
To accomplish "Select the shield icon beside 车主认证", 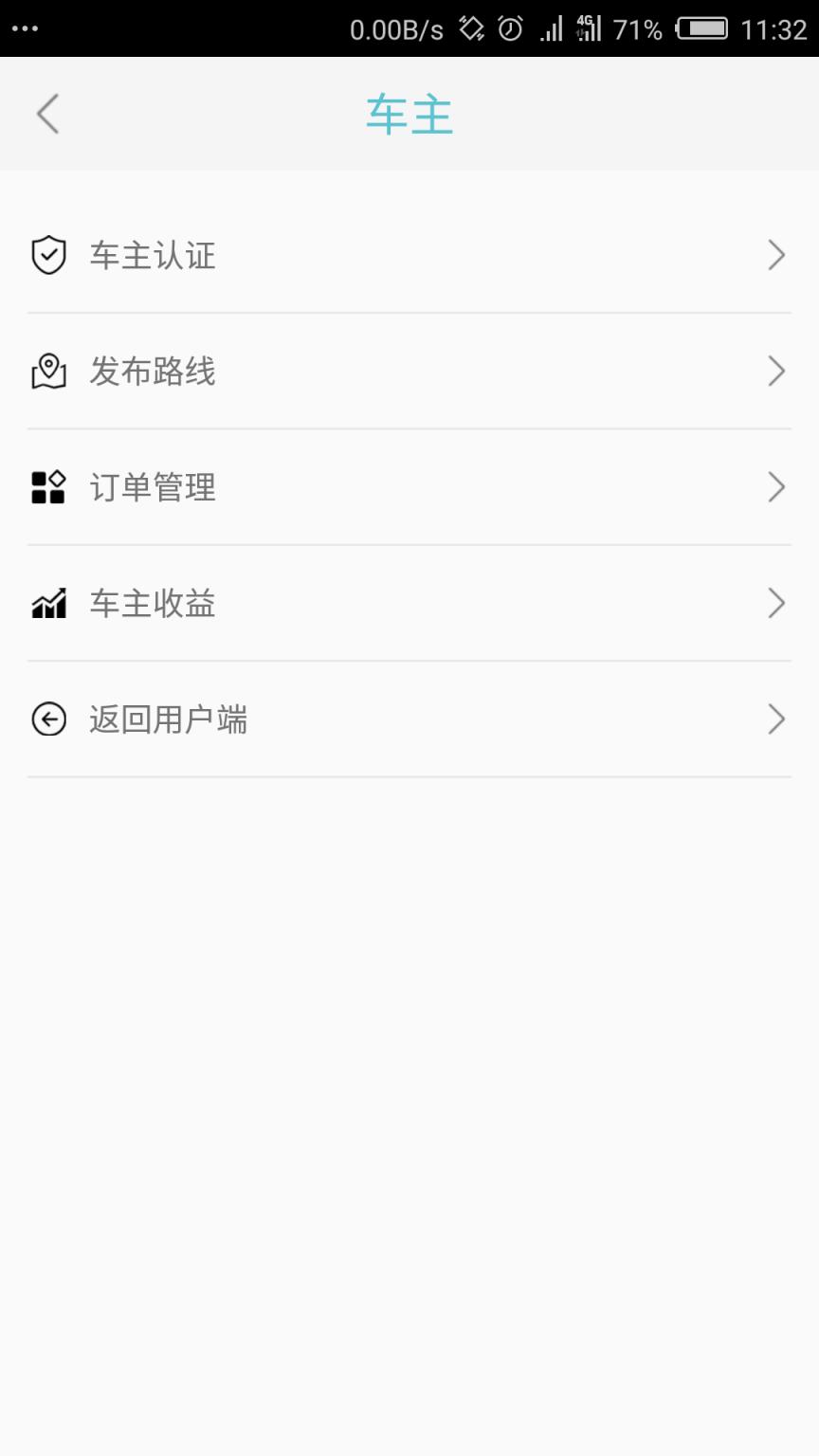I will [49, 254].
